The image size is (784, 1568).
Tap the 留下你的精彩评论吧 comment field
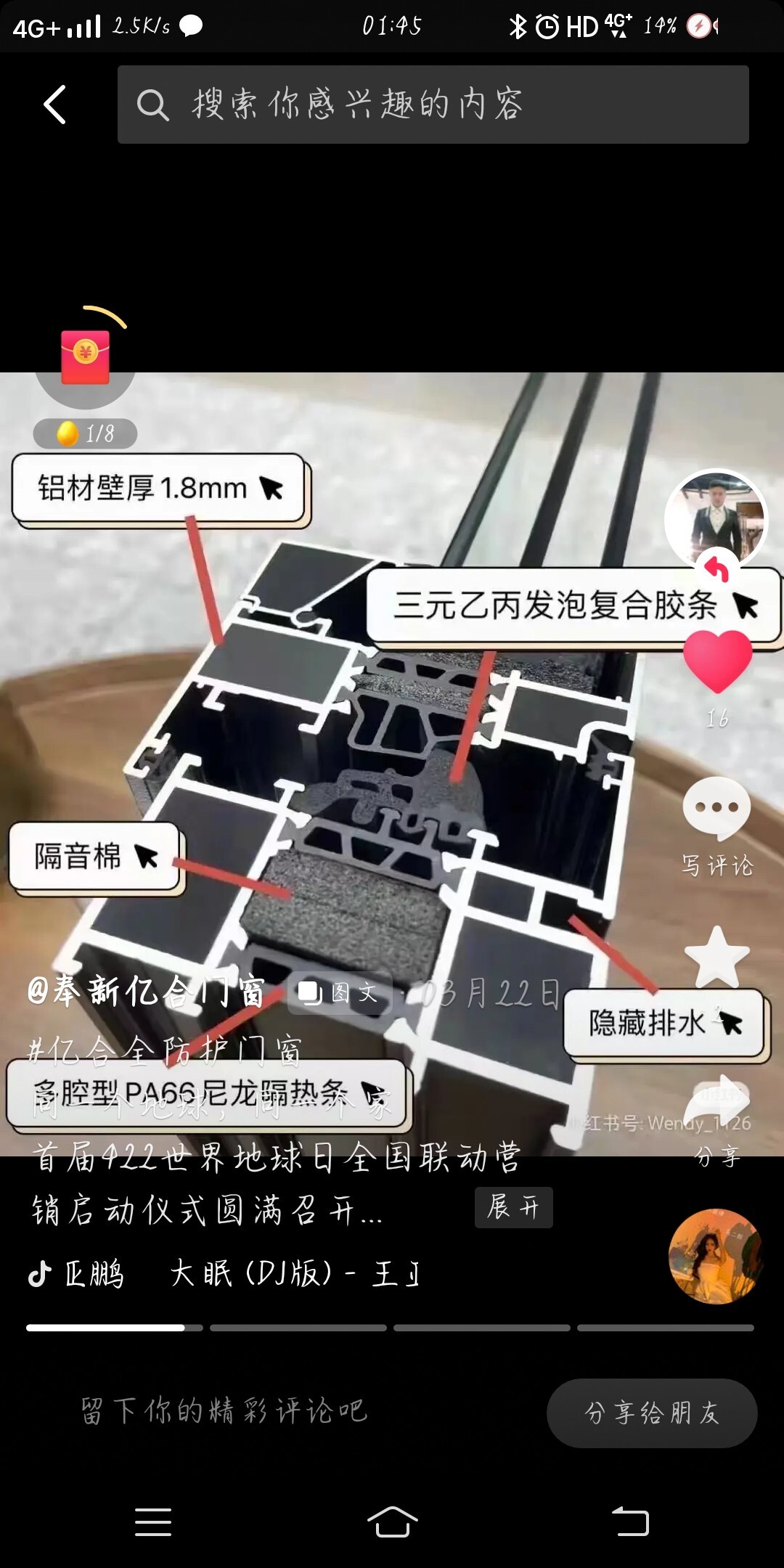pos(224,1411)
